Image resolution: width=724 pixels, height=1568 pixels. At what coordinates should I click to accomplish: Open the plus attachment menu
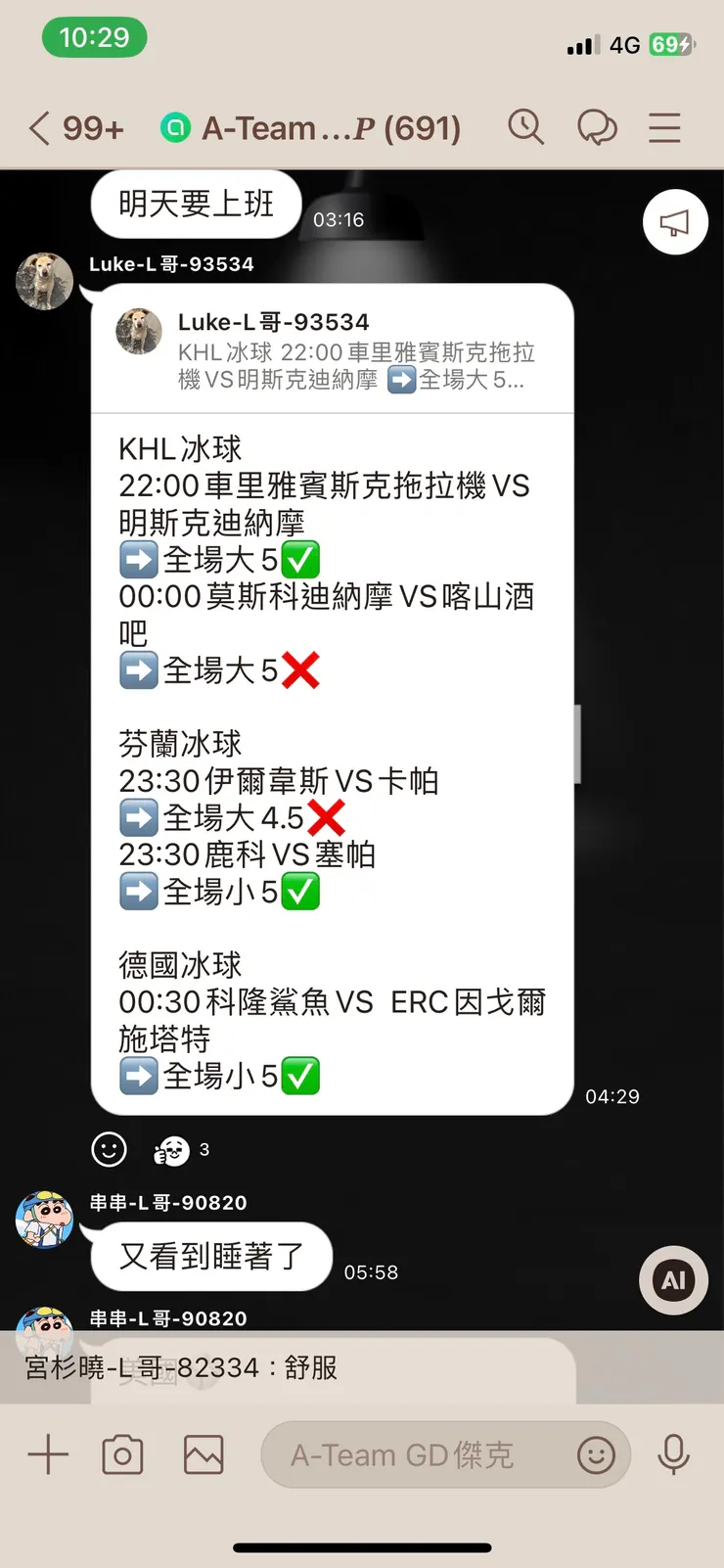48,1454
